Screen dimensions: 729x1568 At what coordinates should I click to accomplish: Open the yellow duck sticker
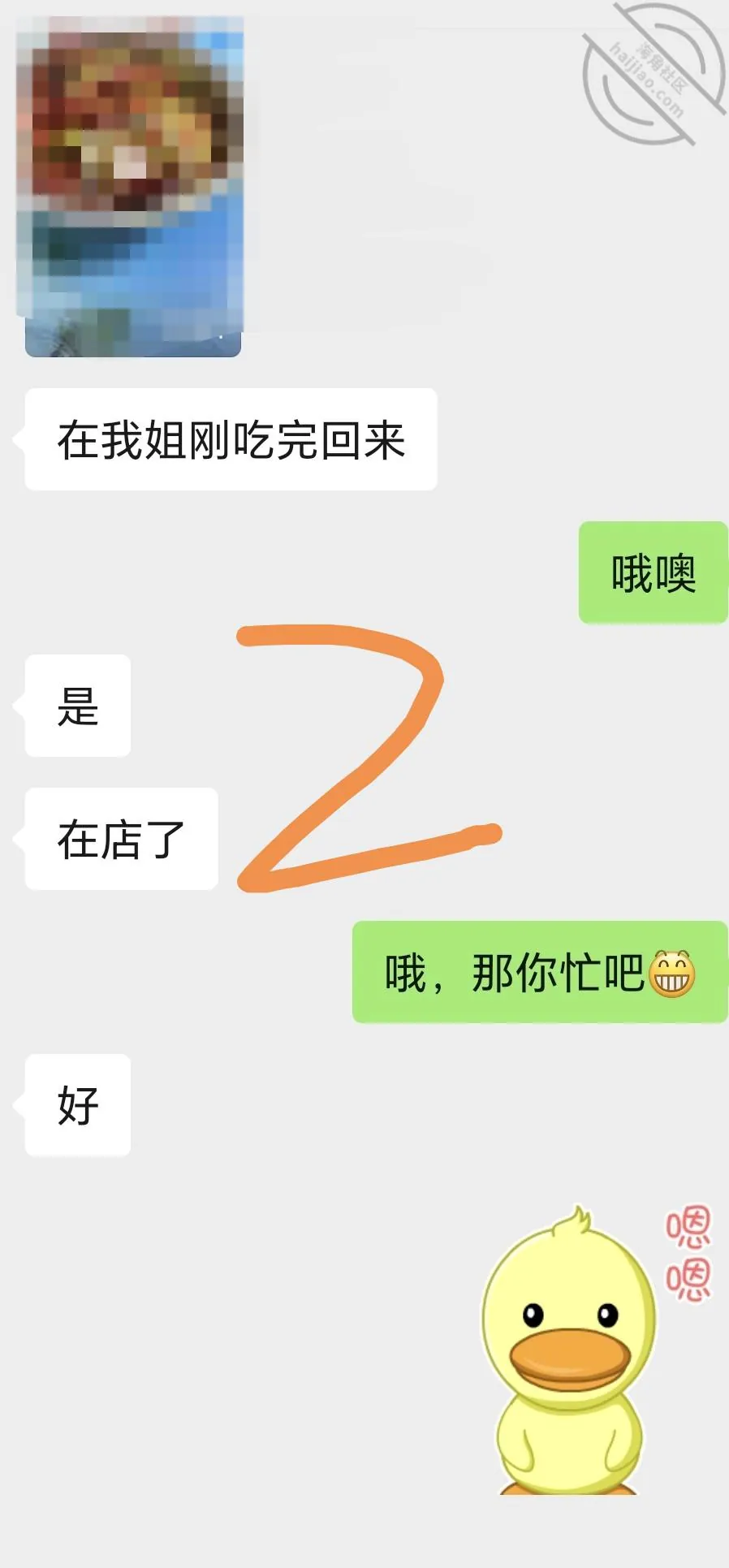click(597, 1349)
